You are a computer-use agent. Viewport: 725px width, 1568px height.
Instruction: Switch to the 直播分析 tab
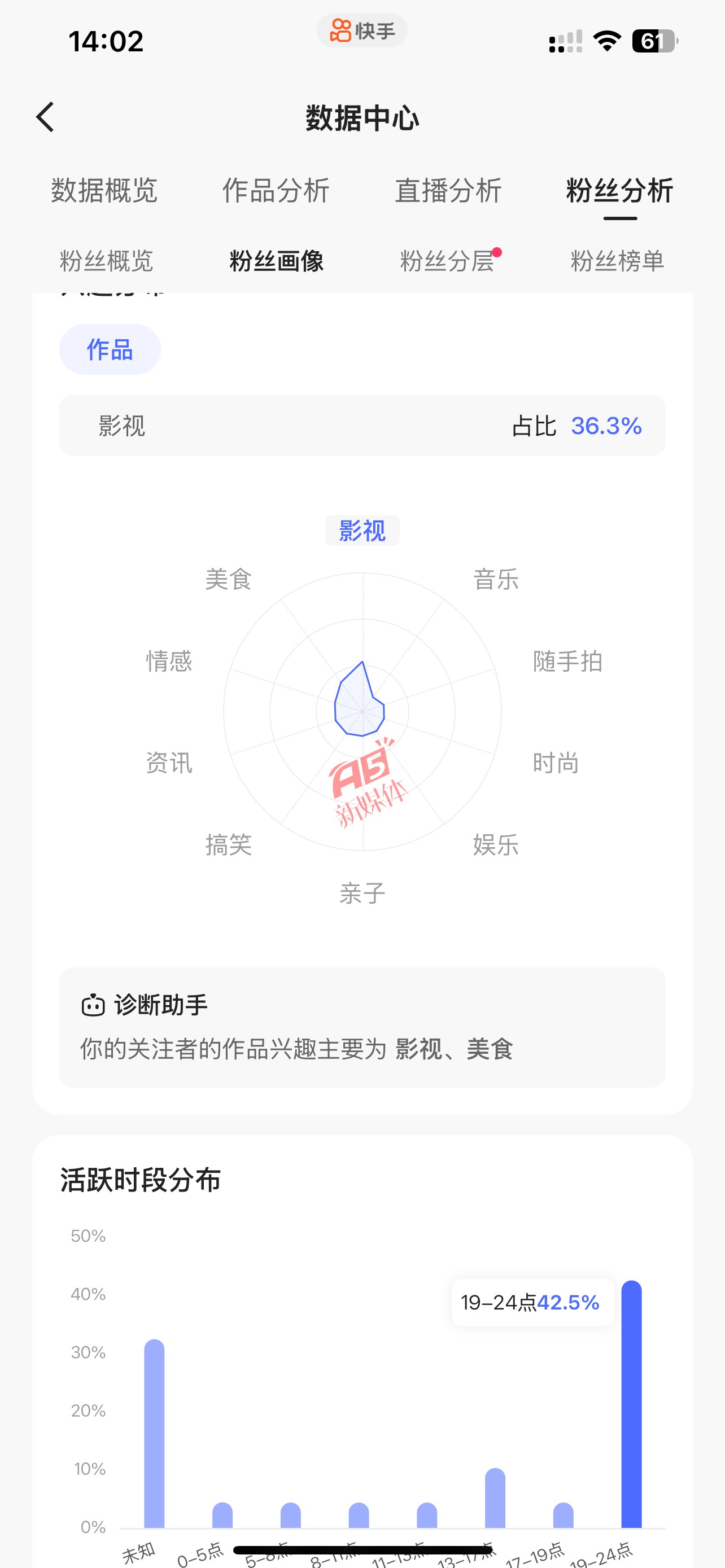tap(448, 191)
